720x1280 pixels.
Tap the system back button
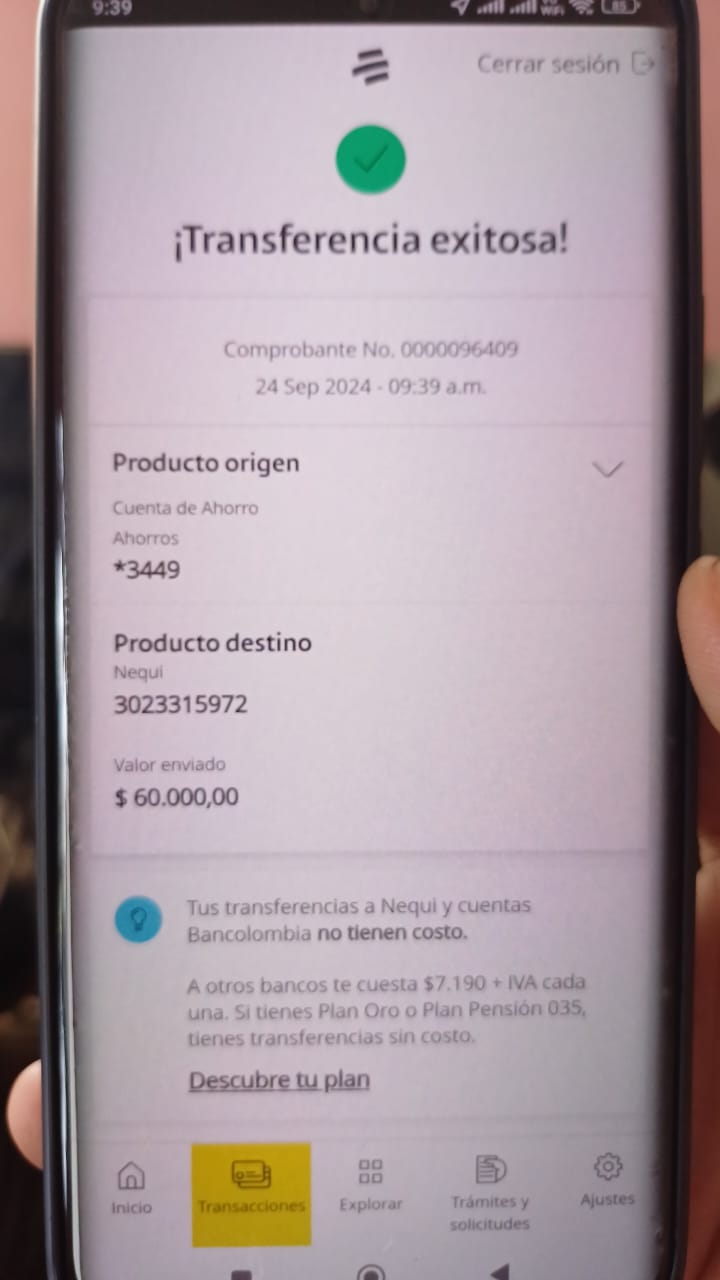[x=499, y=1272]
